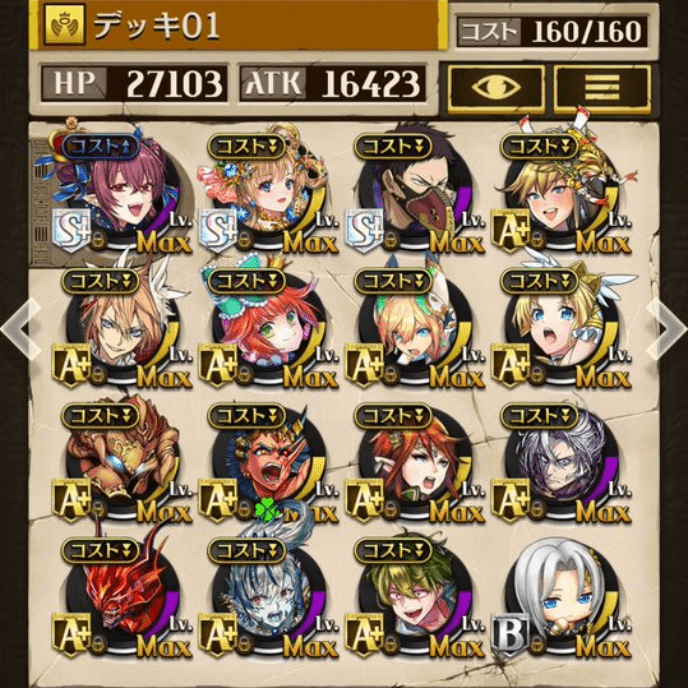Select the gray-haired man with purple gauge
Screen dimensions: 688x688
point(555,463)
